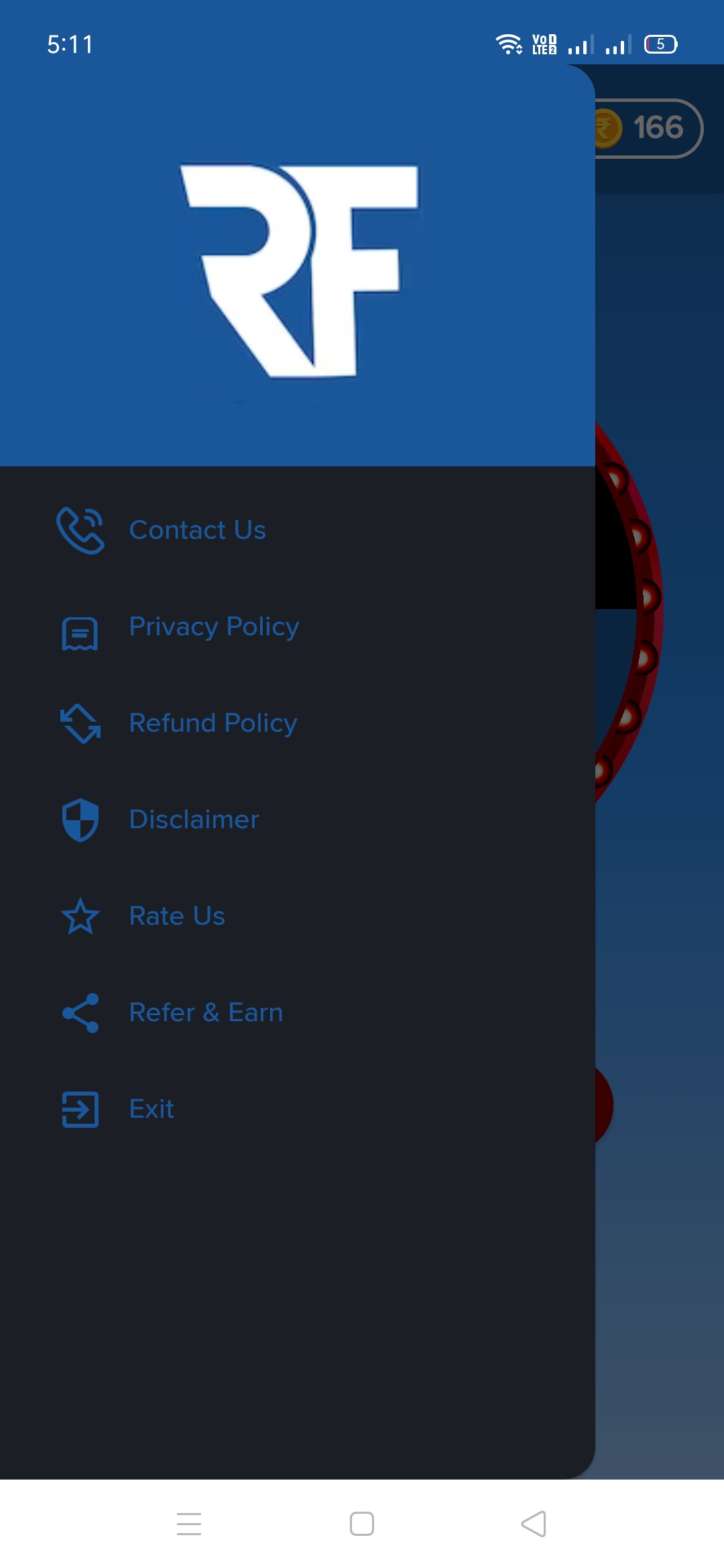
Task: Open Contact Us from the drawer
Action: coord(197,530)
